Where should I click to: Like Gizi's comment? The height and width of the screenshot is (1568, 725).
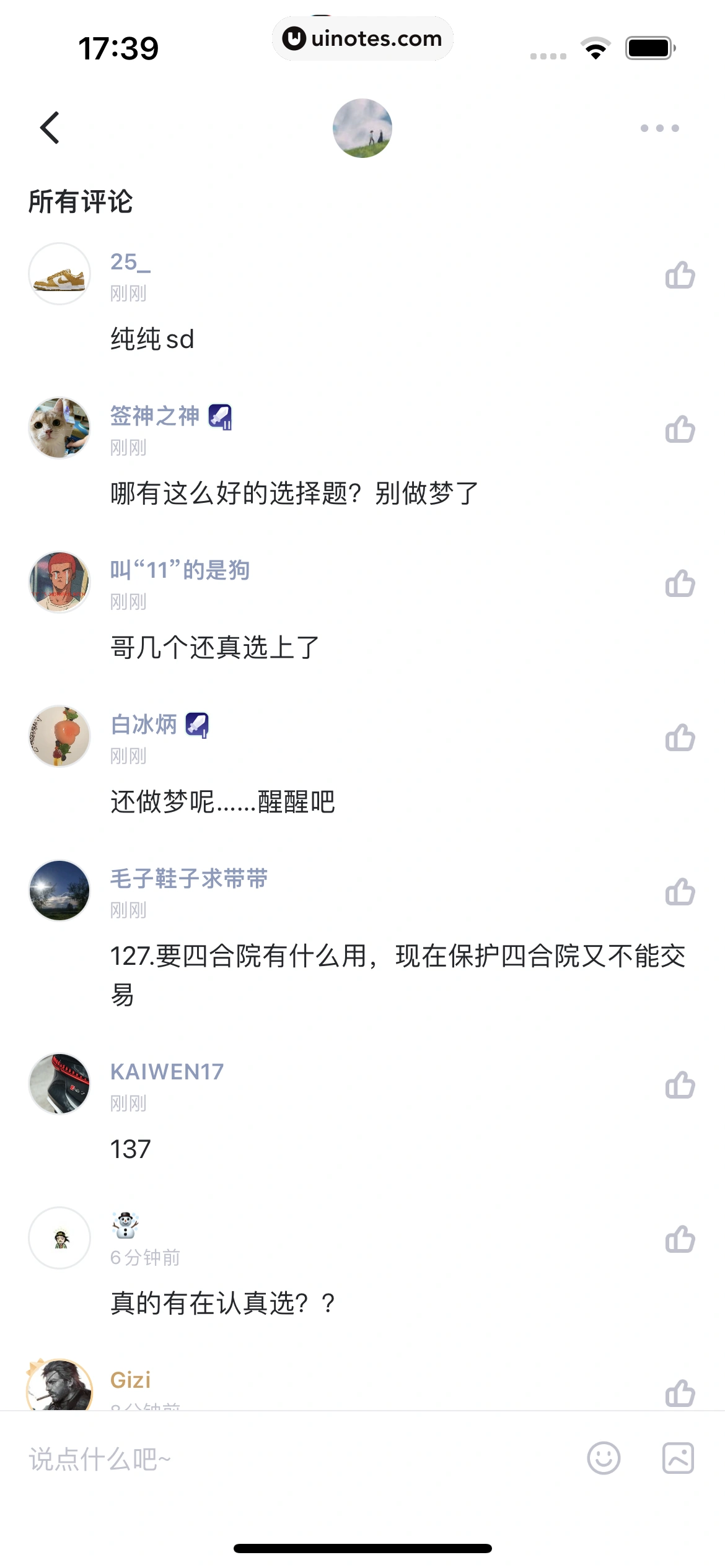680,1393
